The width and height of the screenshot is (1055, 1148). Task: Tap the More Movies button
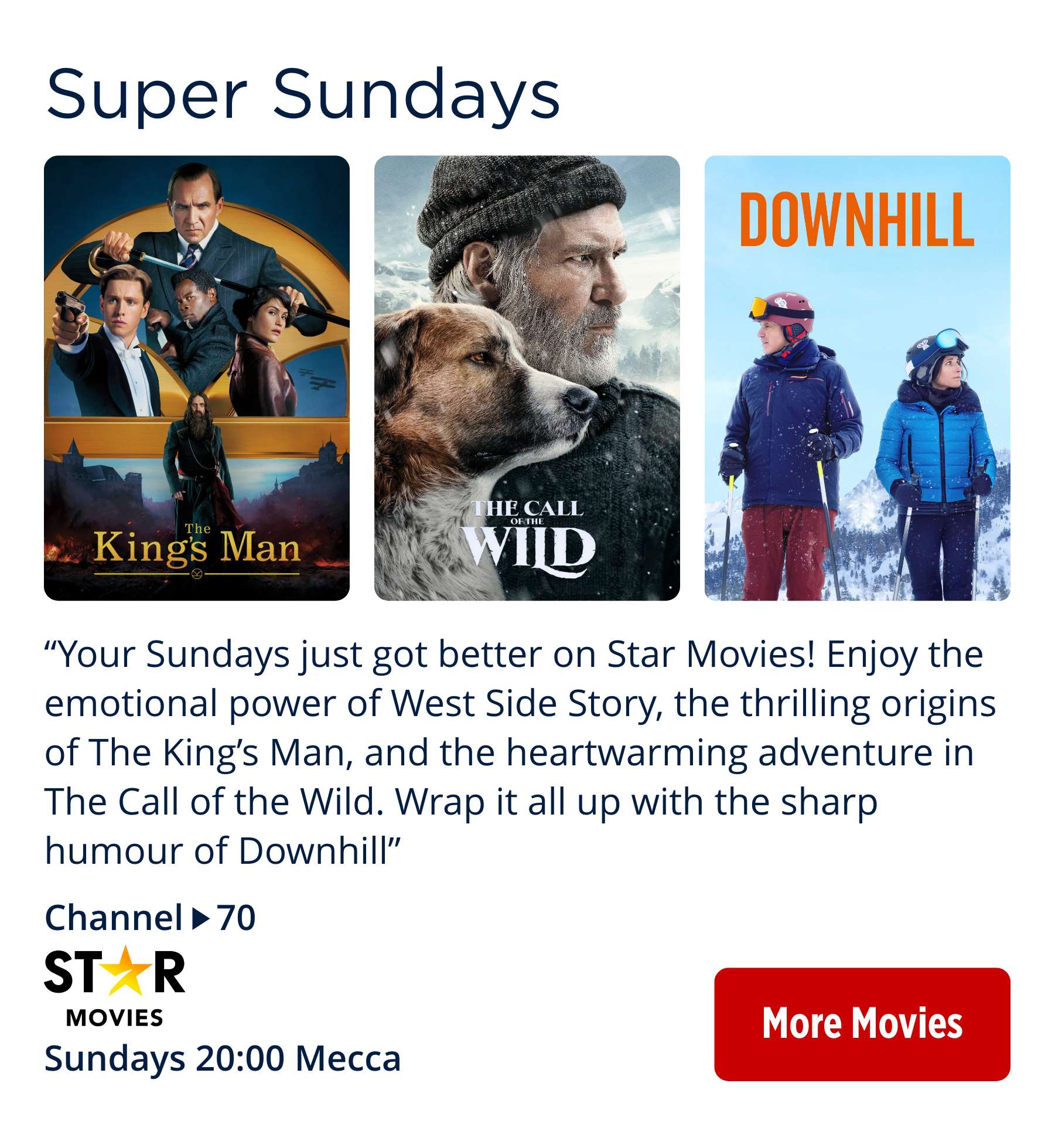pyautogui.click(x=862, y=1024)
